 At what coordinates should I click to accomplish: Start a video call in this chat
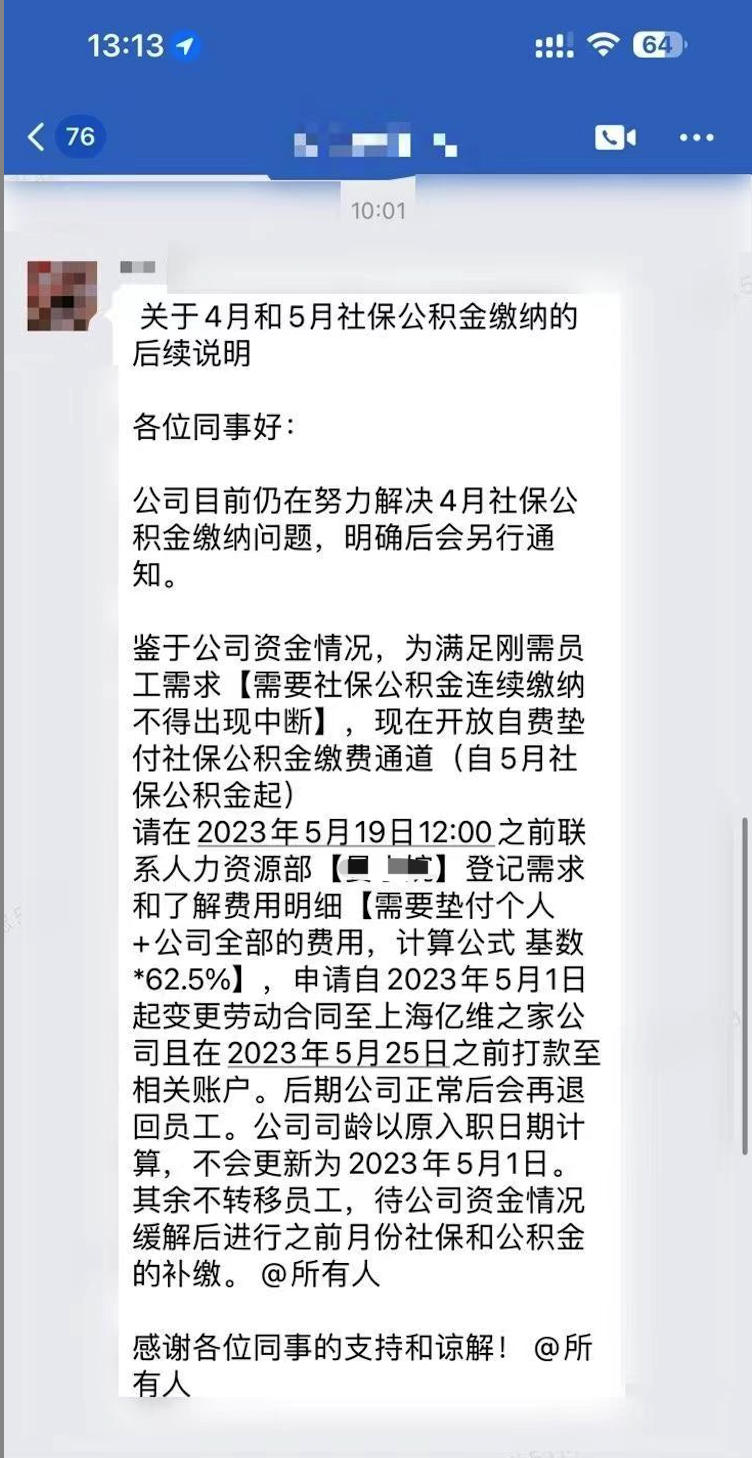point(615,137)
